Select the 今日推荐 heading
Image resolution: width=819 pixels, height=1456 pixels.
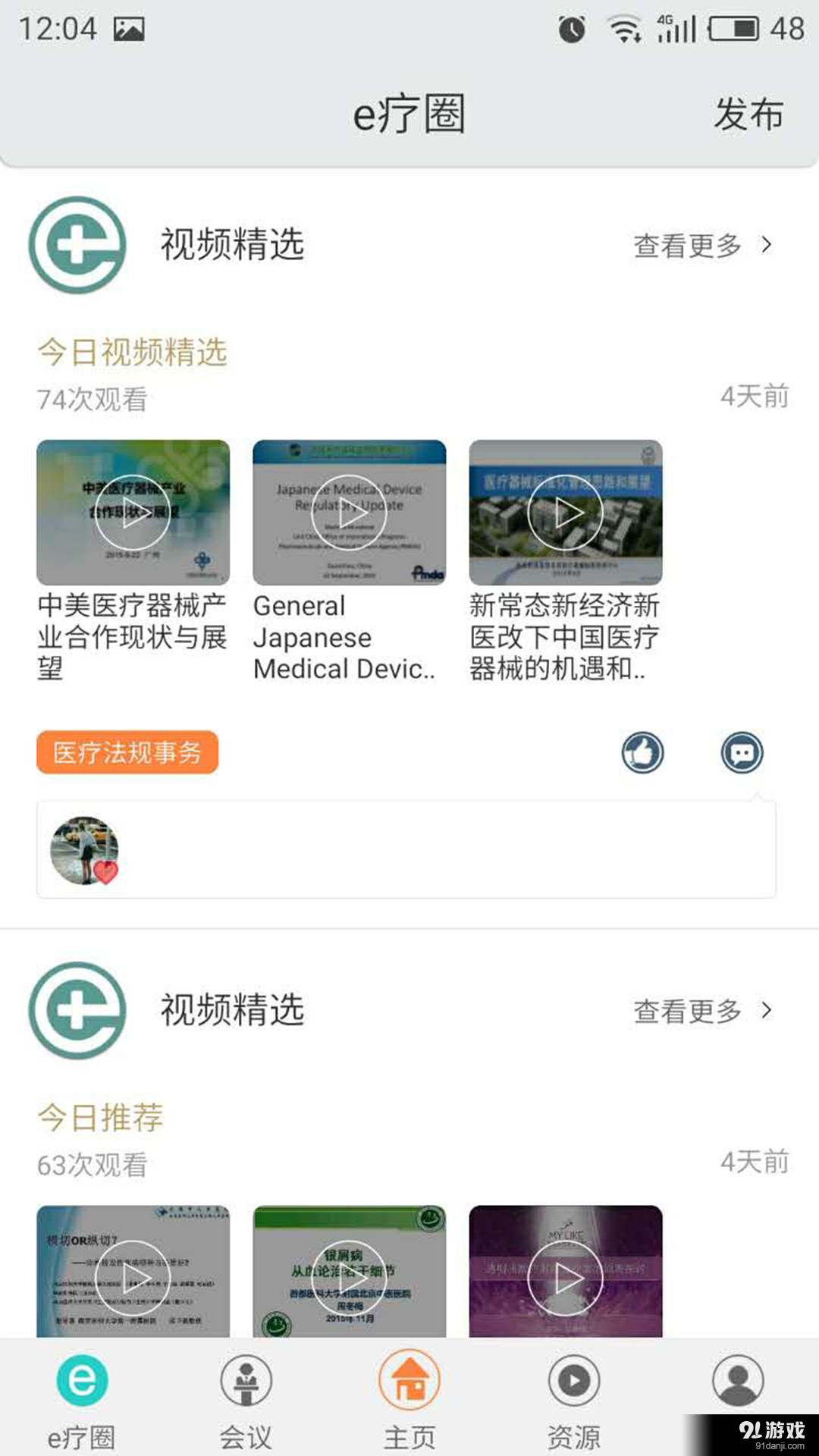pyautogui.click(x=101, y=1116)
